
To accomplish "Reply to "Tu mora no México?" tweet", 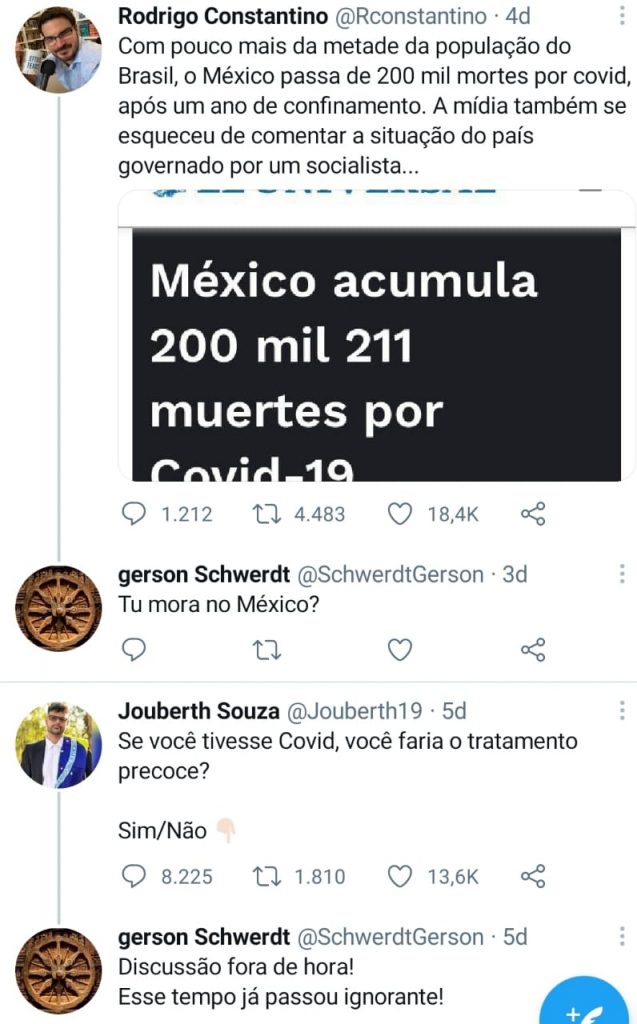I will [134, 650].
